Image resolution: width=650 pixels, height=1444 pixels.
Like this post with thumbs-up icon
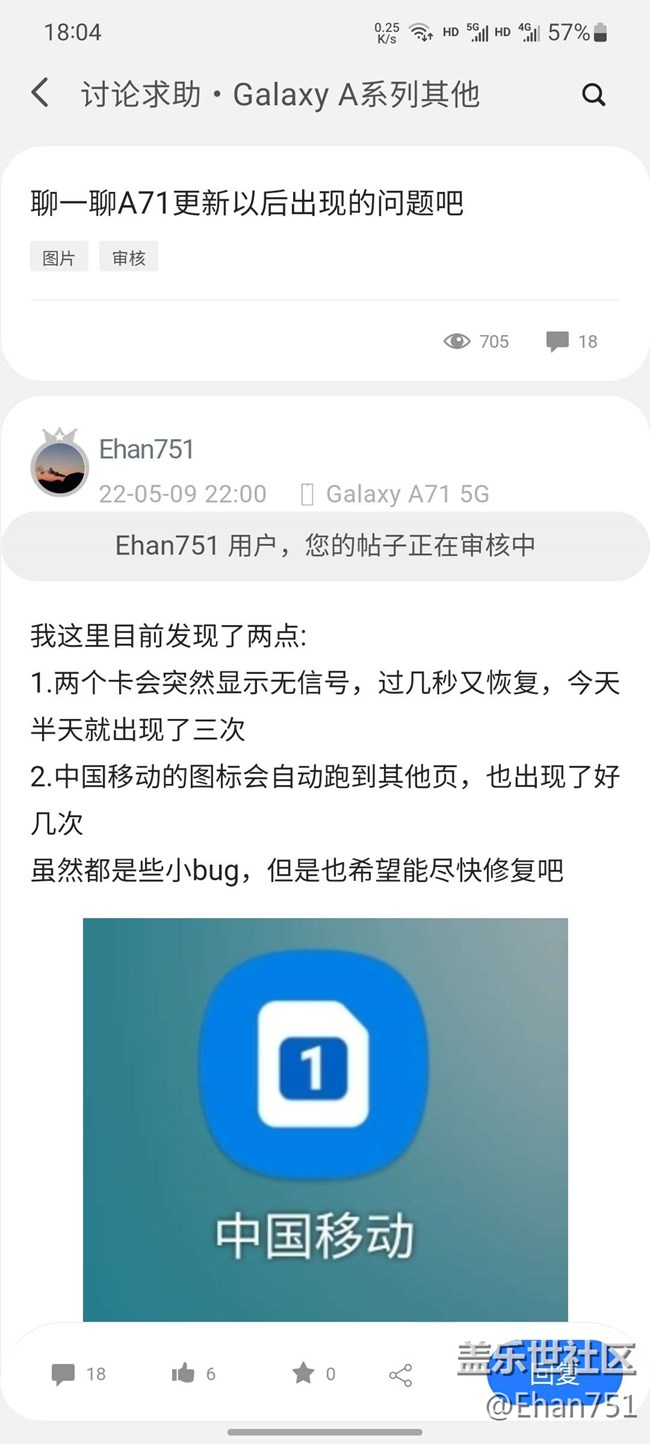tap(193, 1373)
